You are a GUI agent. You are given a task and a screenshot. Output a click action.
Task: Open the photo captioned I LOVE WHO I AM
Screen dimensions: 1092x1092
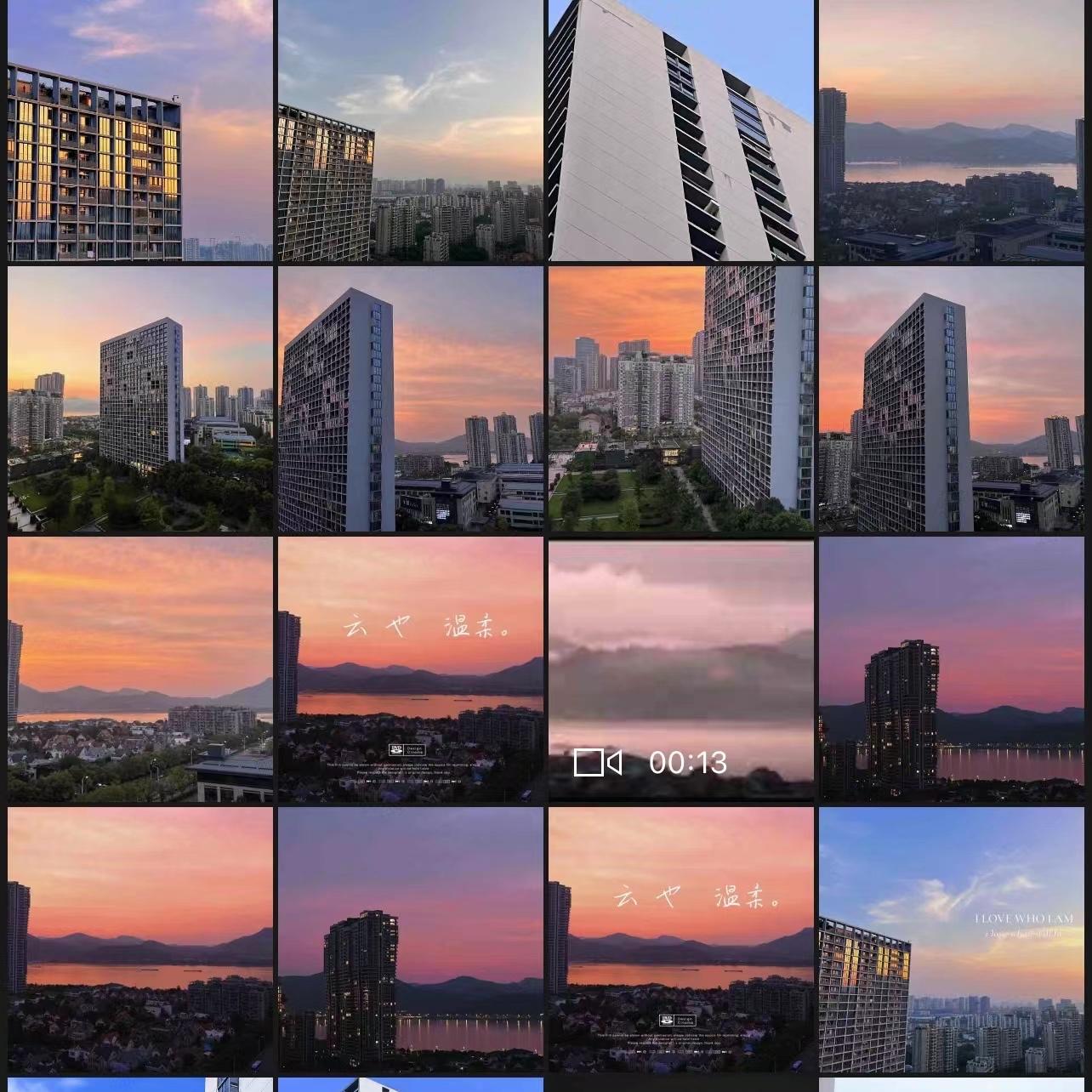(951, 940)
